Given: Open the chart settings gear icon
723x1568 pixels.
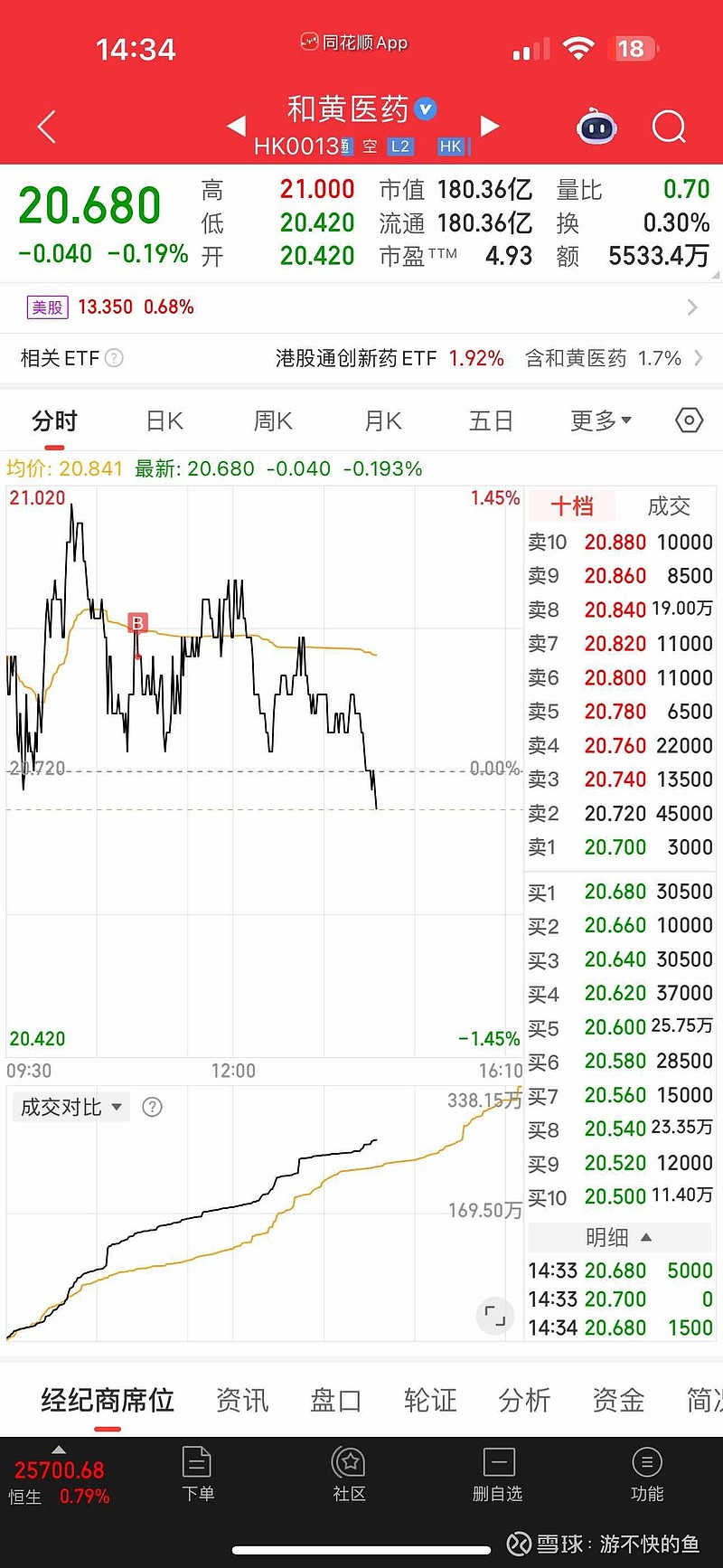Looking at the screenshot, I should 688,420.
